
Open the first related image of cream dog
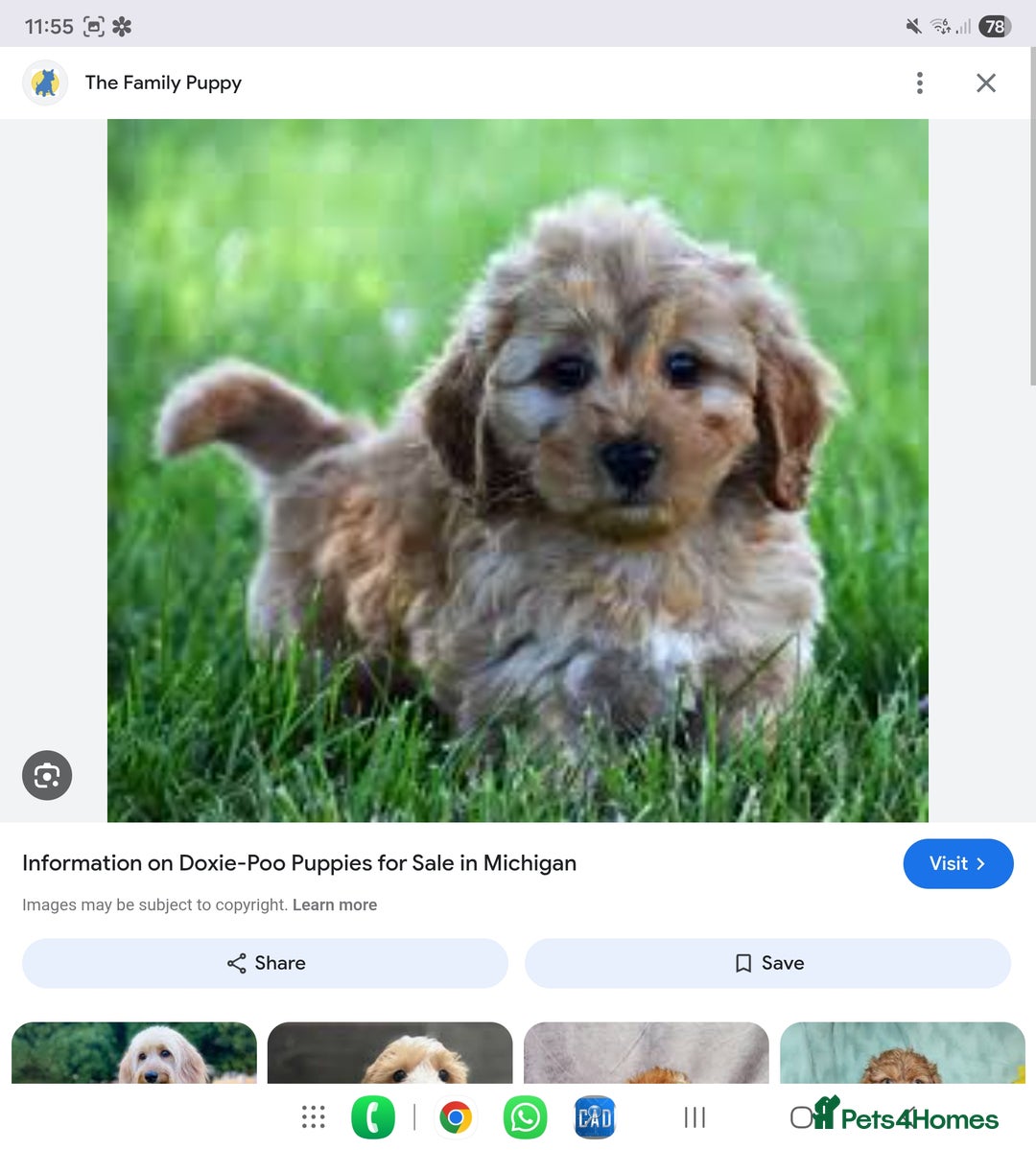(x=134, y=1052)
